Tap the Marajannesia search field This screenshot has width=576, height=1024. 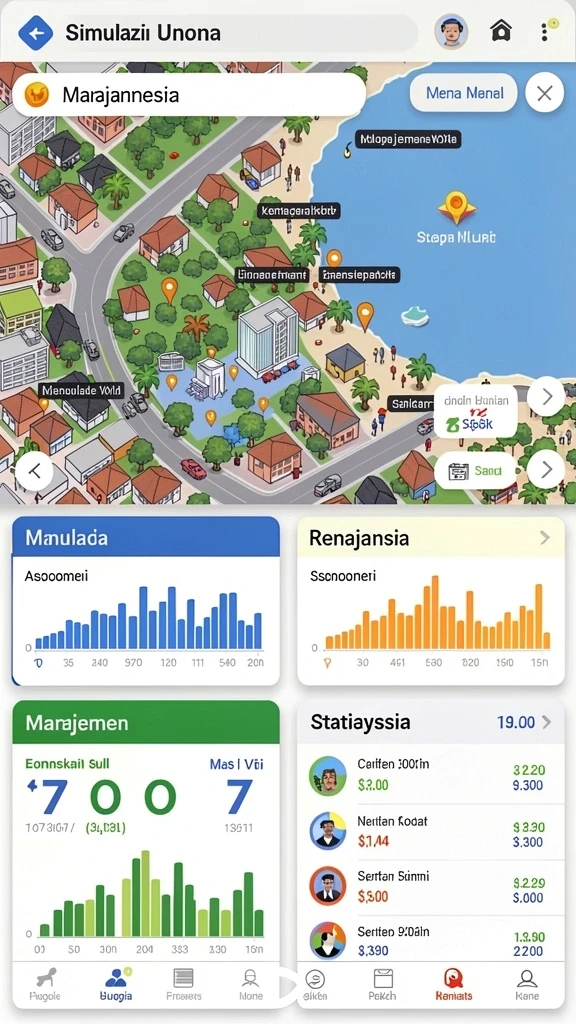(189, 95)
